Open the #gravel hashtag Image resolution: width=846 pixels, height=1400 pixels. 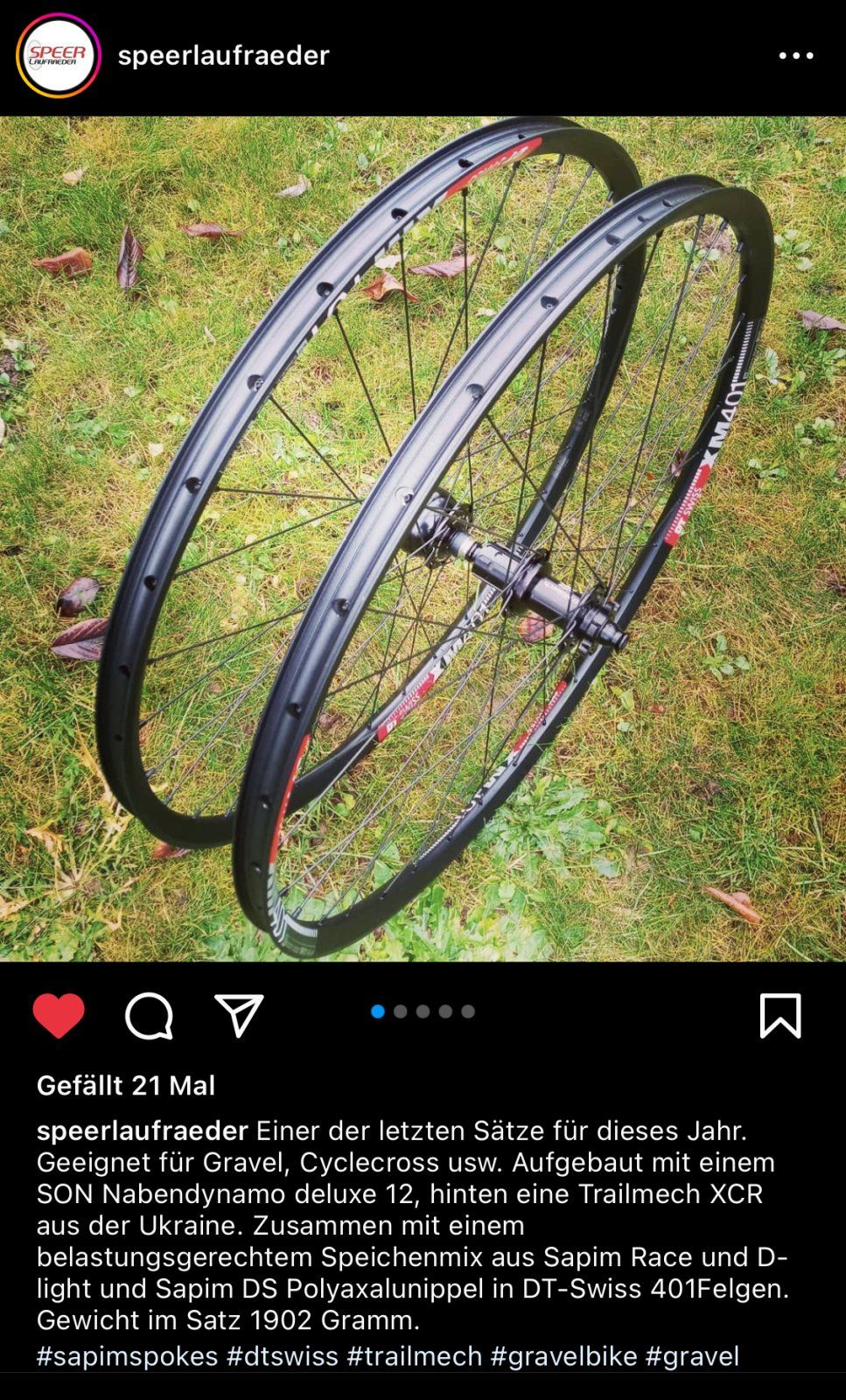click(x=692, y=1356)
